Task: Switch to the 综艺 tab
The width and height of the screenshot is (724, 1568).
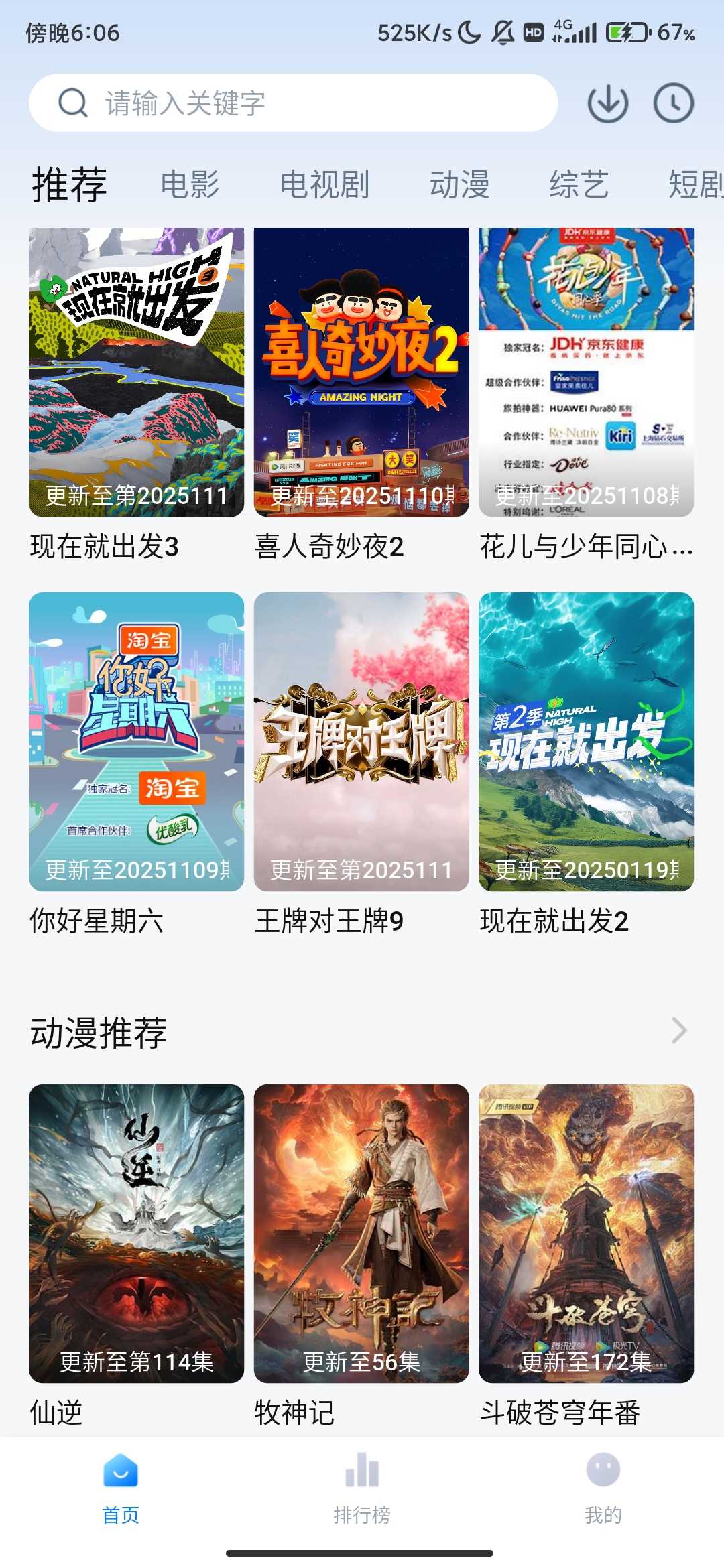Action: pos(579,184)
